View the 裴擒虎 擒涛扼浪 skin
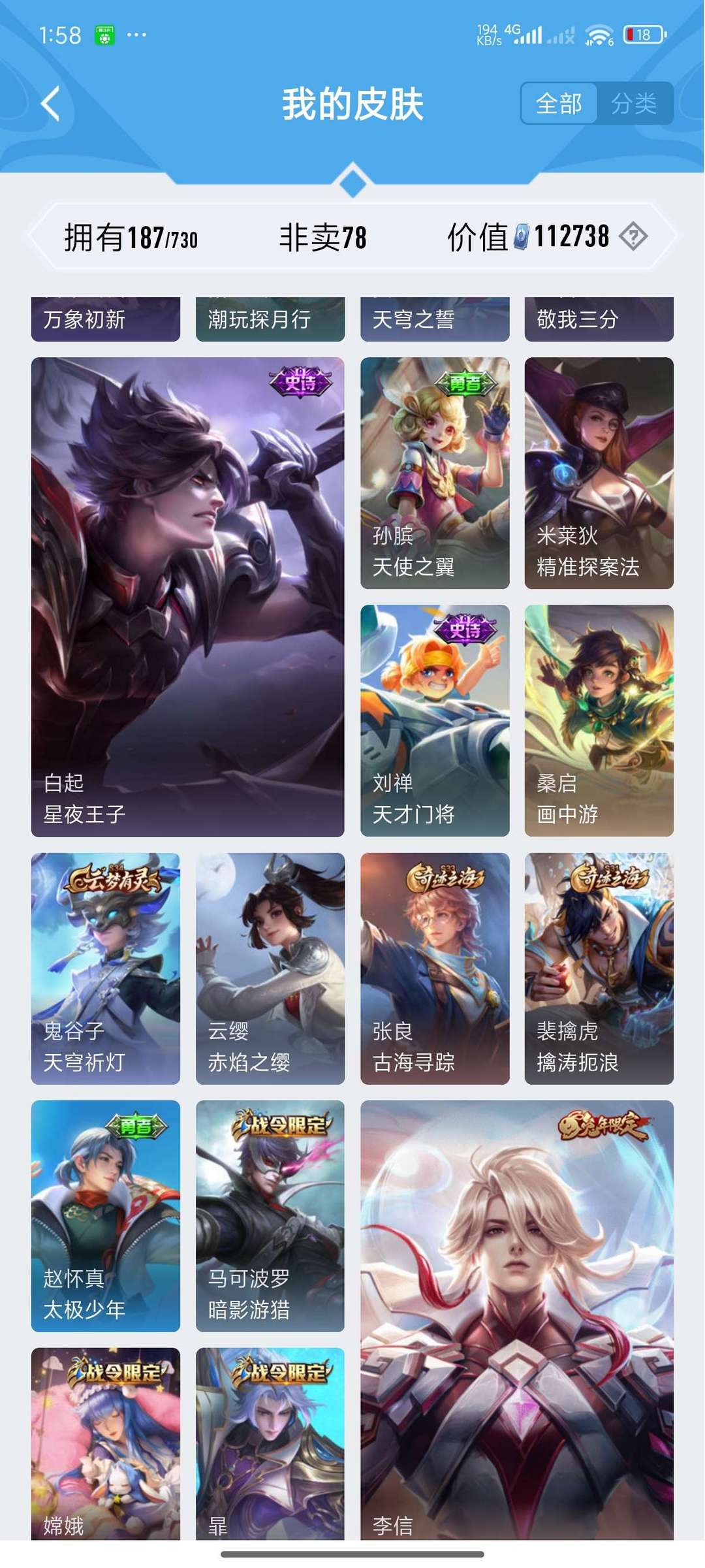 click(599, 968)
